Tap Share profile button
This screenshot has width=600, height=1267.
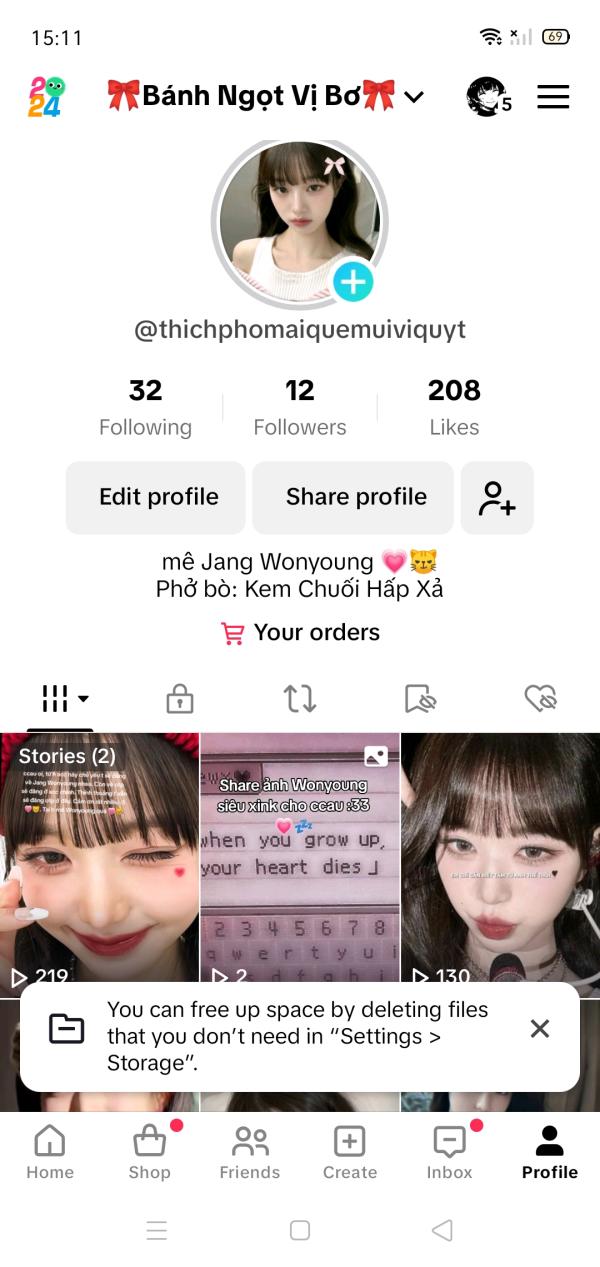(354, 497)
